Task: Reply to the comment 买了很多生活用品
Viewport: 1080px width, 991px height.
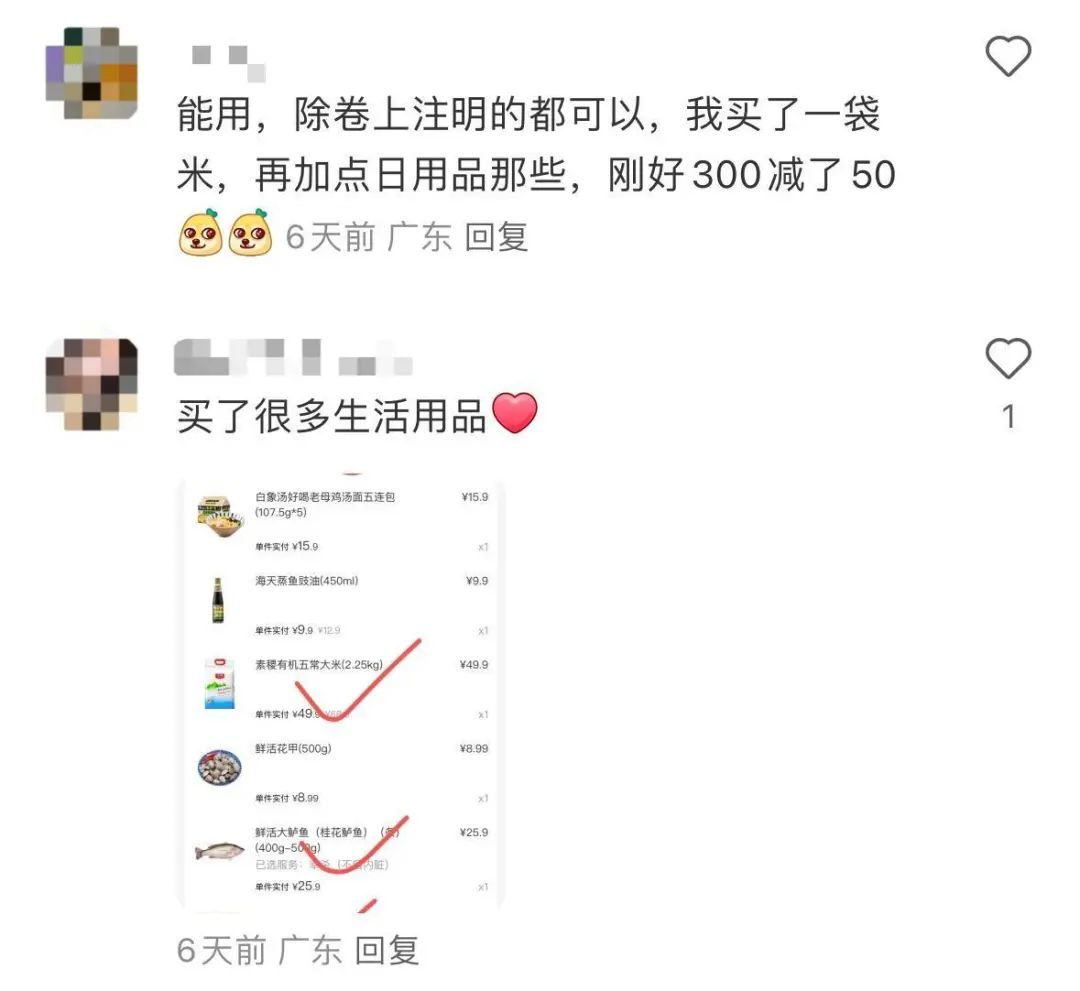Action: 386,949
